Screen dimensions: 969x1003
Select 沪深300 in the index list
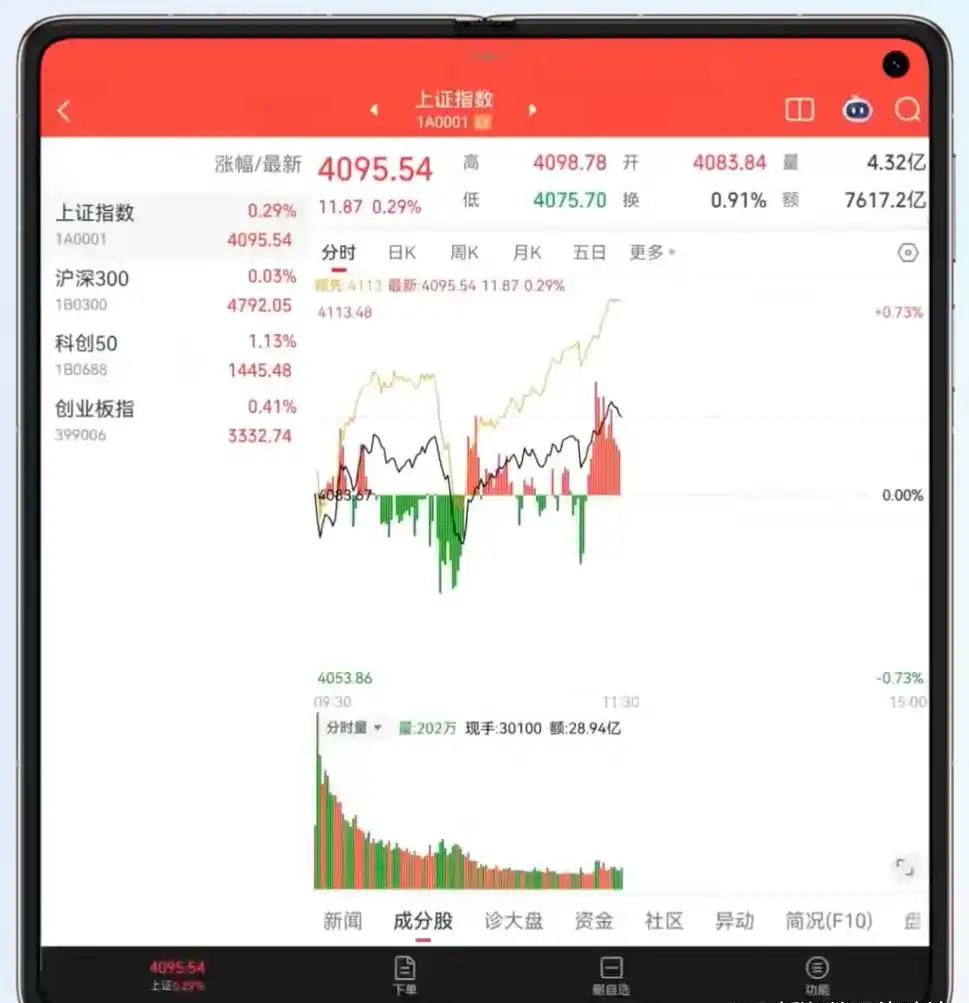pyautogui.click(x=175, y=289)
